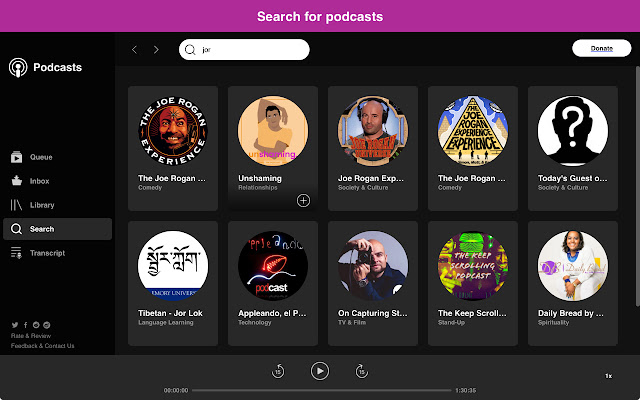The width and height of the screenshot is (640, 400).
Task: Open the Inbox section
Action: (x=39, y=181)
